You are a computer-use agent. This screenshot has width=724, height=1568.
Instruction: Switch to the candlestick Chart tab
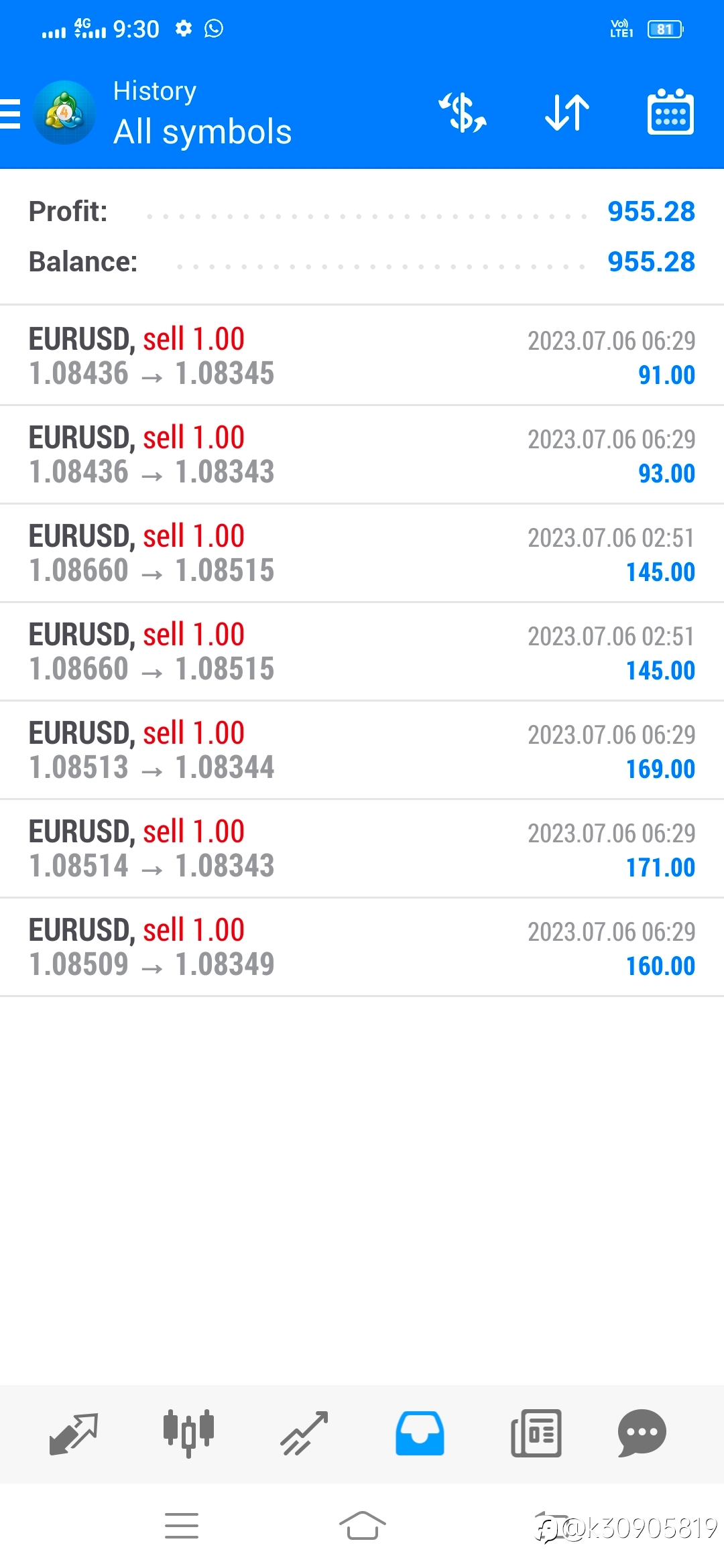(188, 1433)
